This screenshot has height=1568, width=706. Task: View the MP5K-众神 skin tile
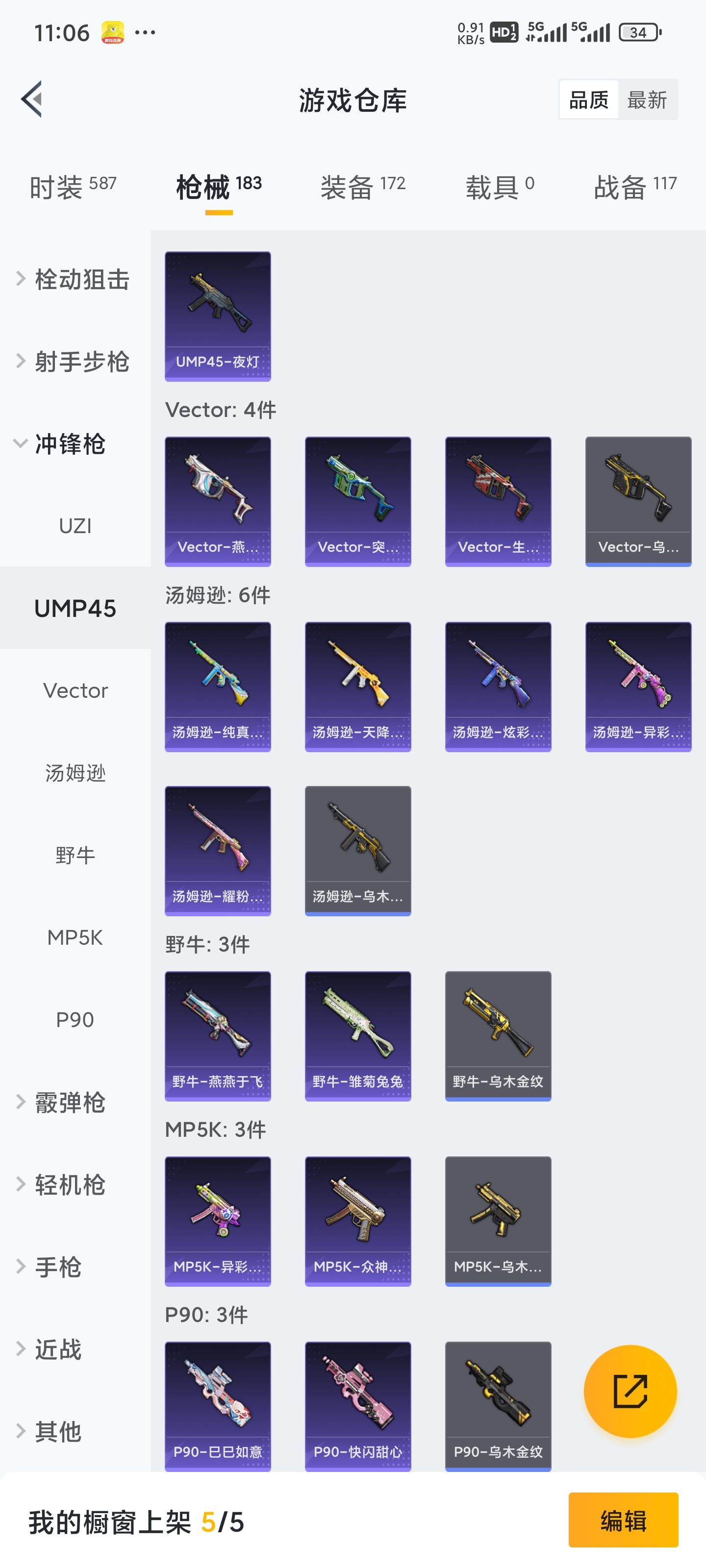tap(357, 1221)
